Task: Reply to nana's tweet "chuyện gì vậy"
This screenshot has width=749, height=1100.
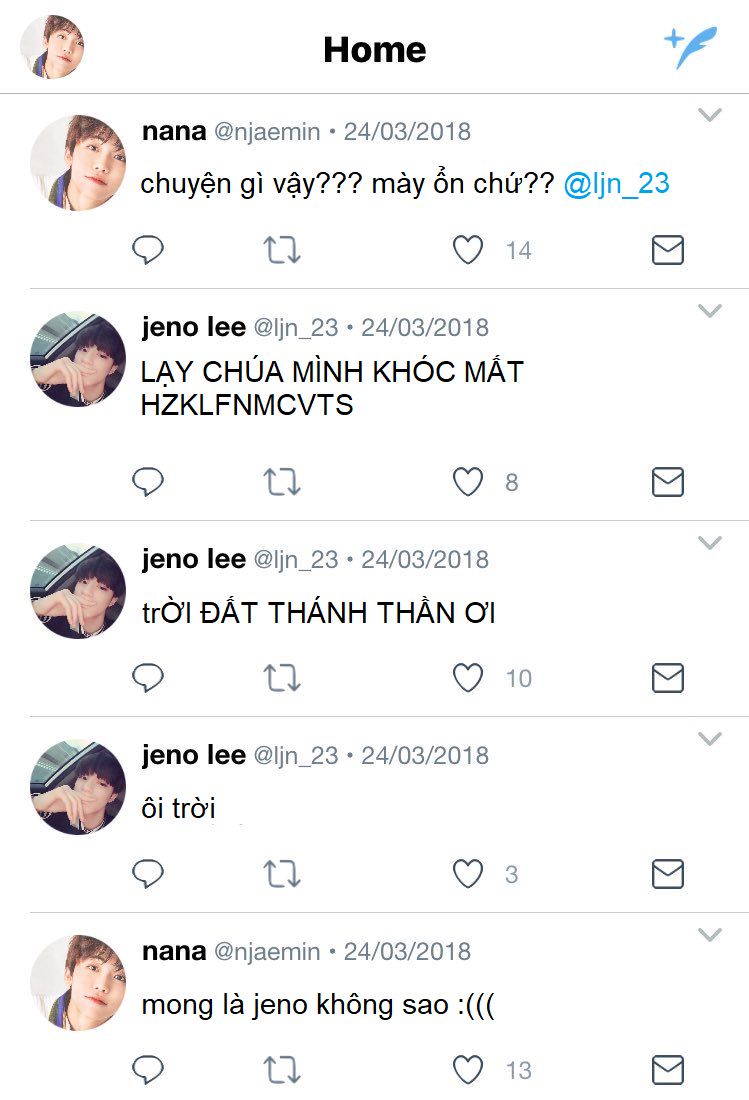Action: 148,250
